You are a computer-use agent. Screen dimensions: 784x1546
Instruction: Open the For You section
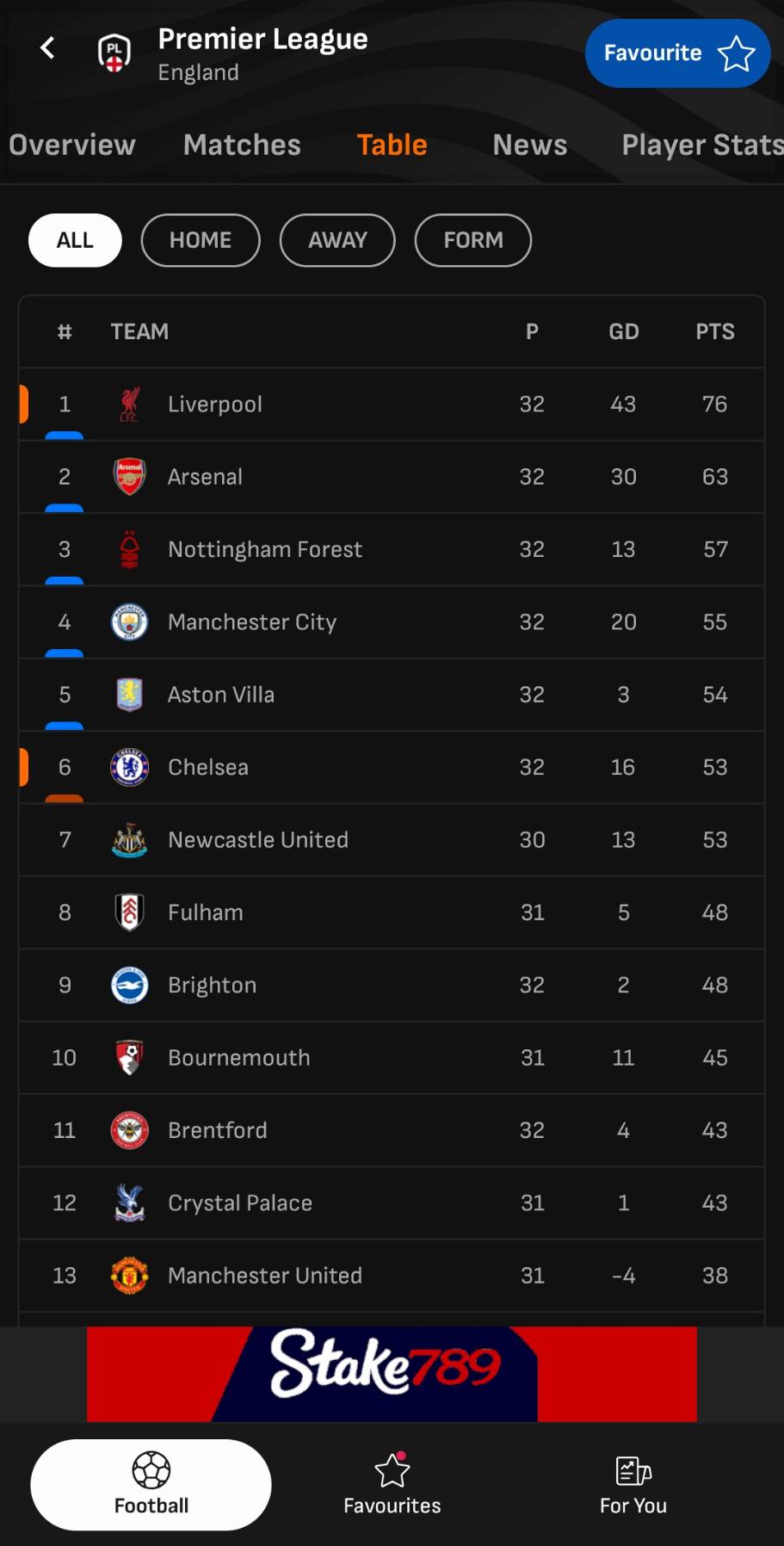(x=633, y=1485)
